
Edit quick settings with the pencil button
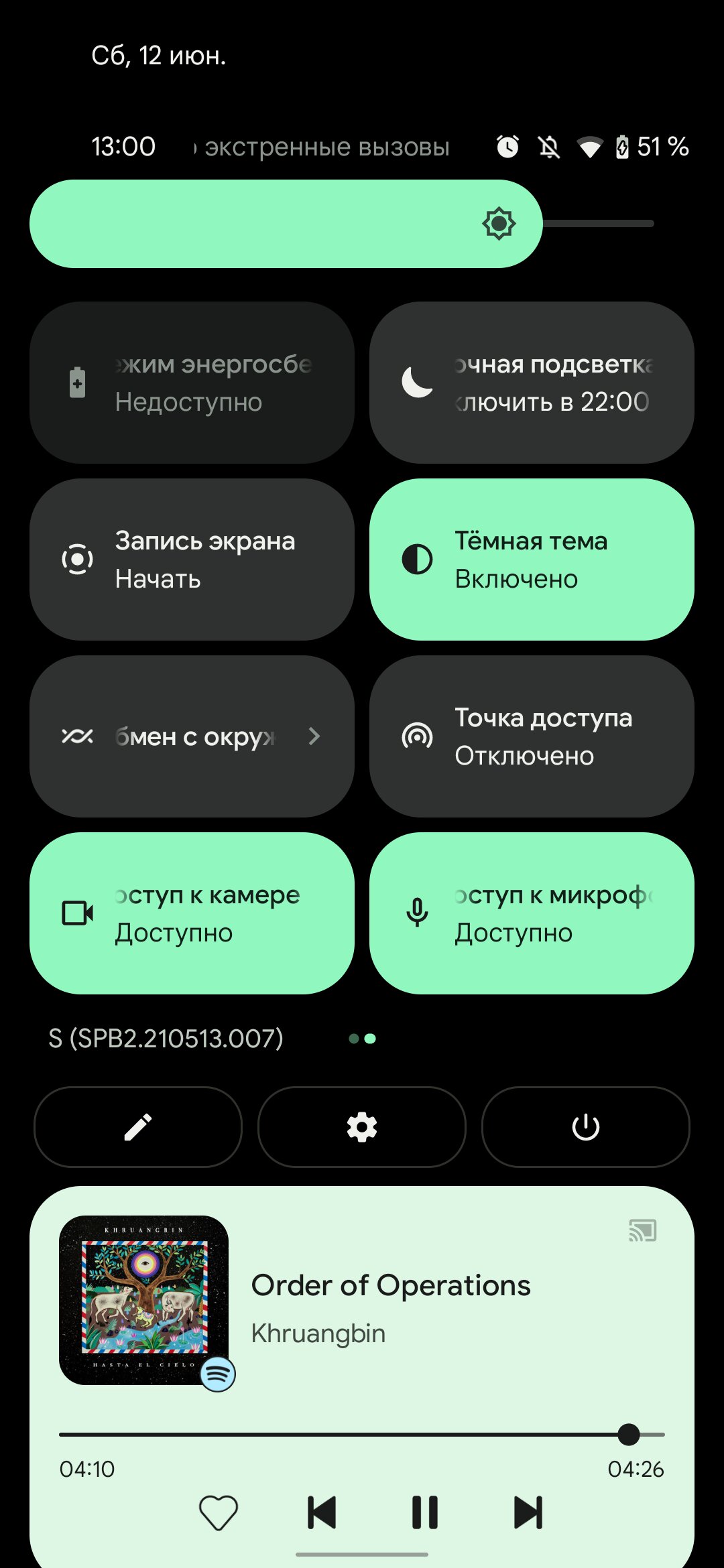click(138, 1127)
